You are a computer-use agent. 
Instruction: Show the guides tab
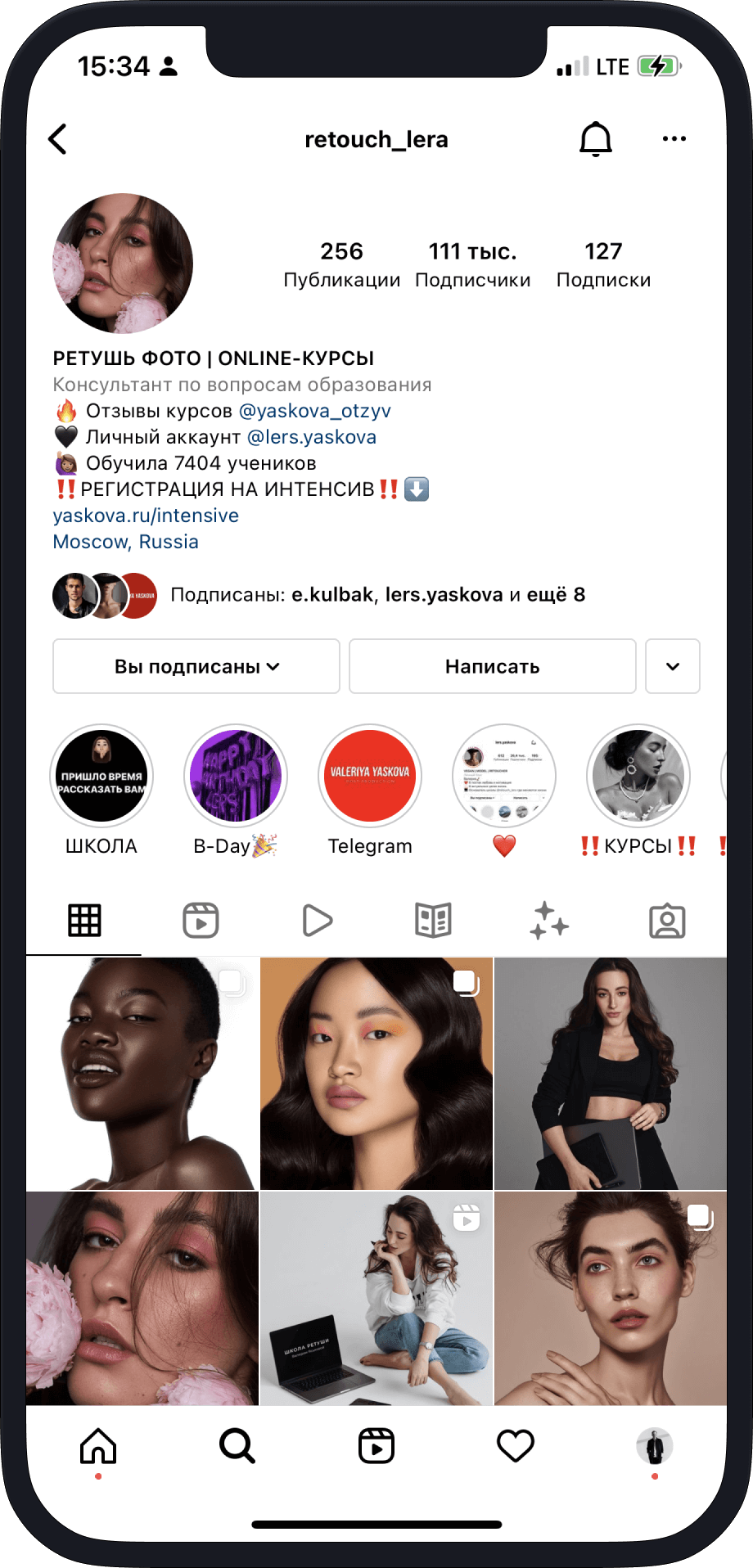point(433,921)
